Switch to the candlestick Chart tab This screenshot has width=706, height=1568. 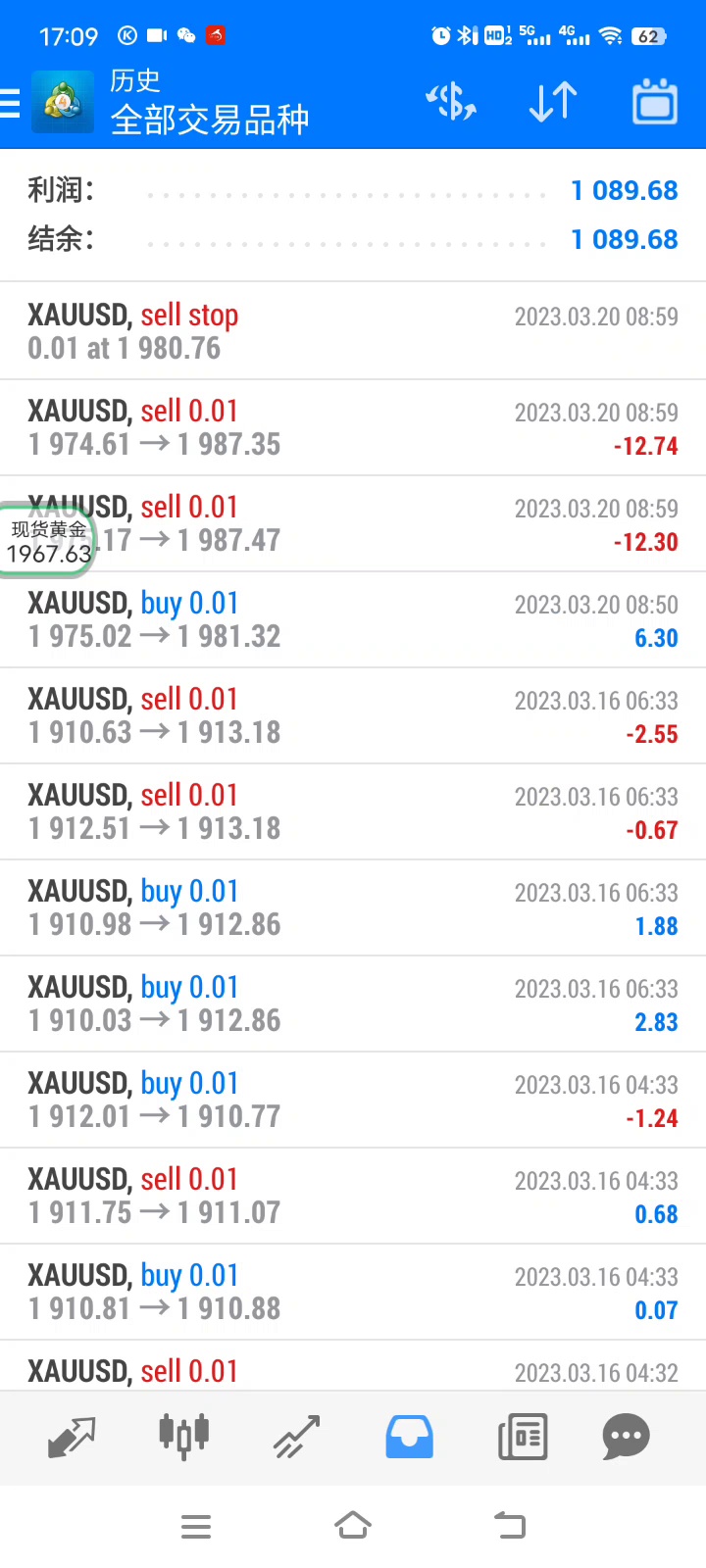[x=184, y=1437]
